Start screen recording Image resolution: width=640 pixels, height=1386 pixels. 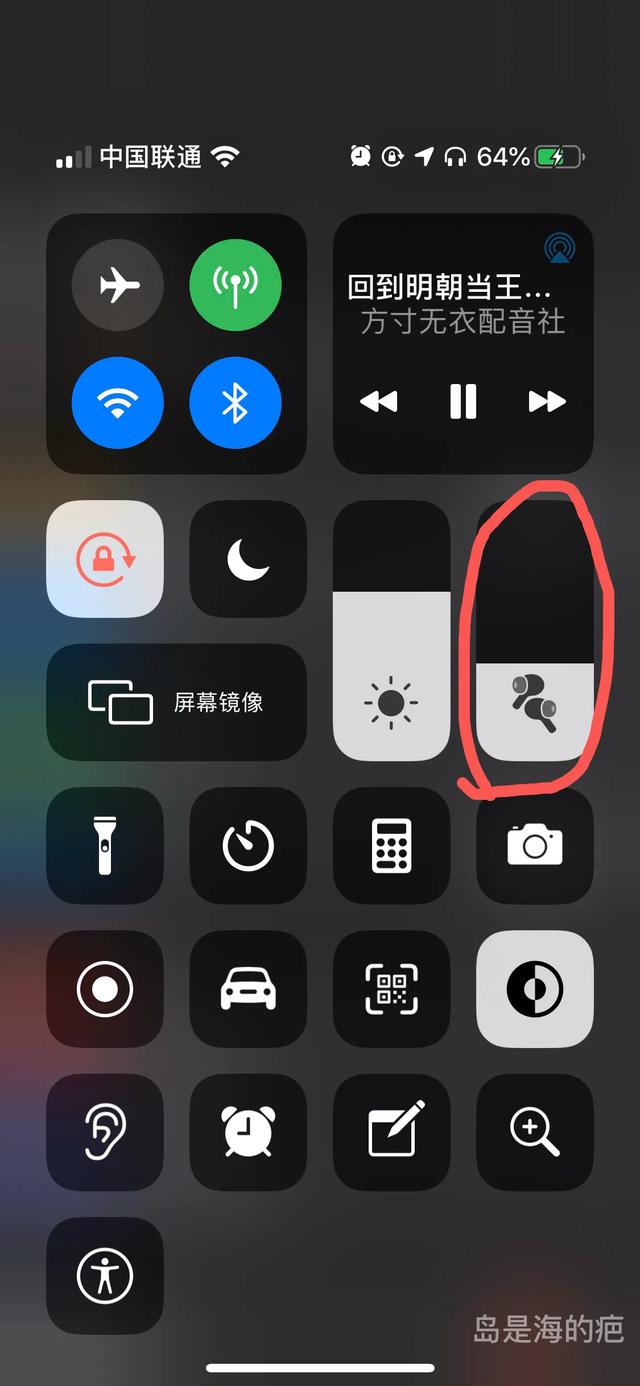(105, 989)
